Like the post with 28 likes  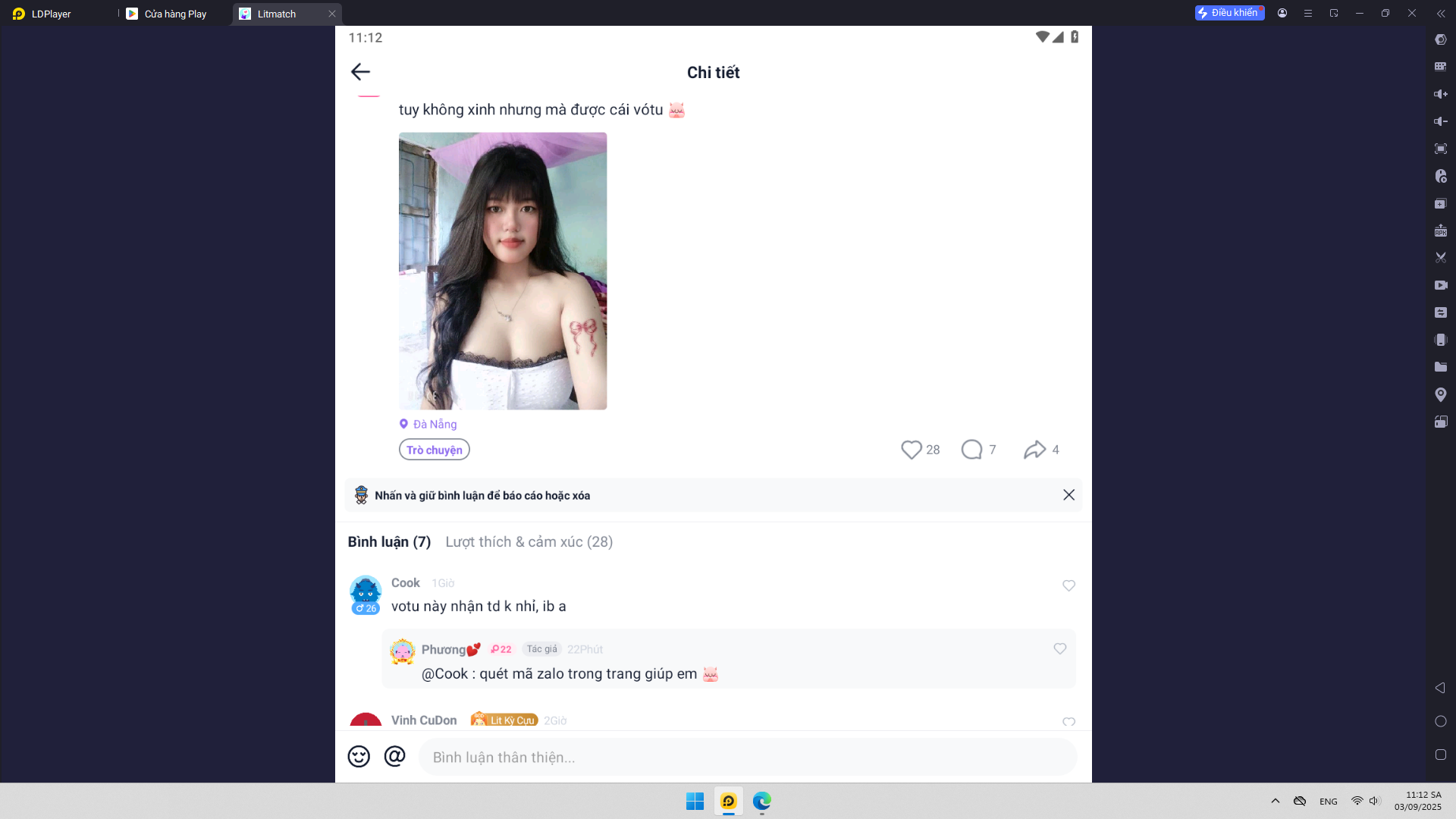click(912, 450)
